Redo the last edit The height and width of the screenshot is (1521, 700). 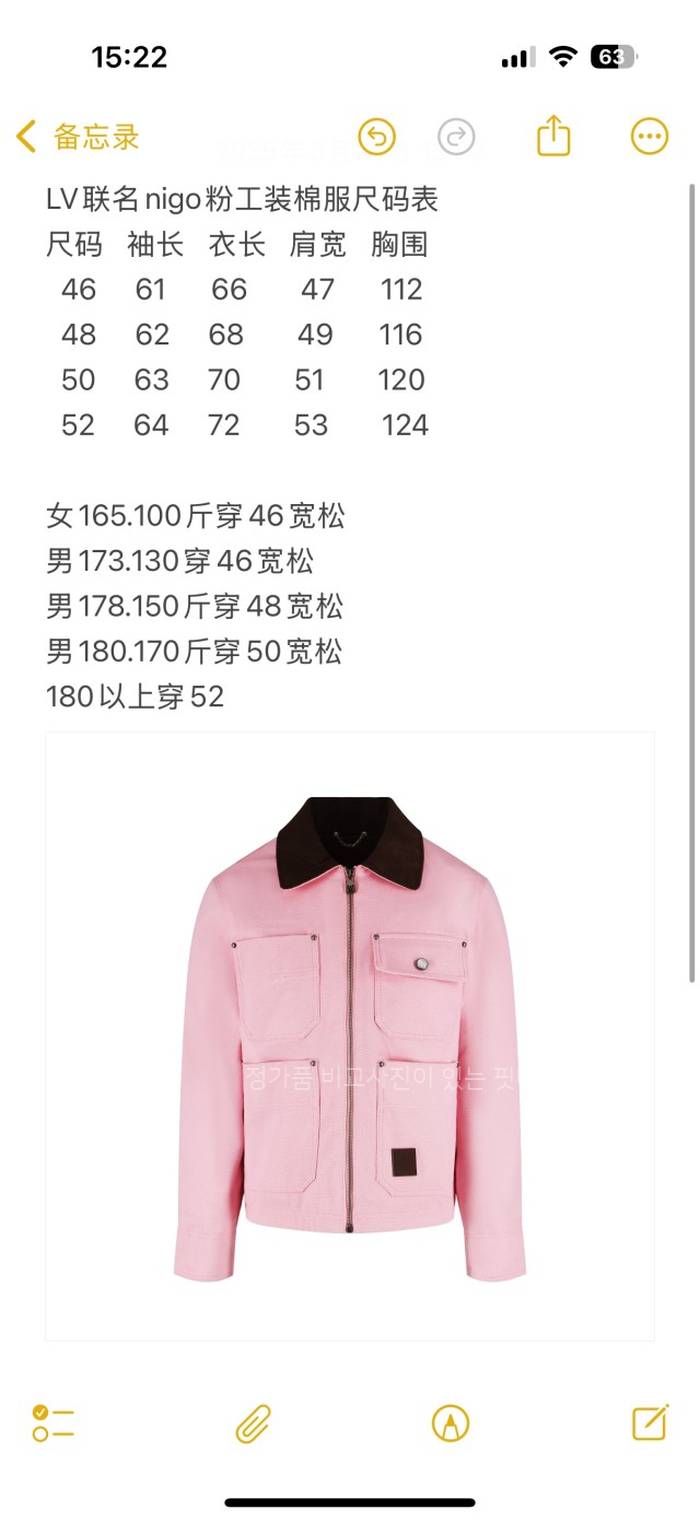456,137
